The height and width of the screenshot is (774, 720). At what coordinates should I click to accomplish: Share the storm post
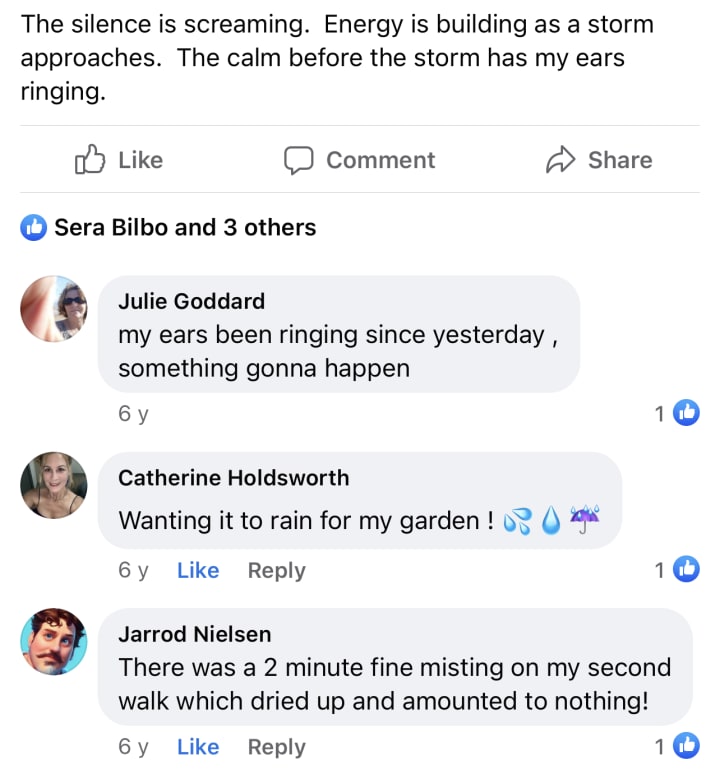599,160
